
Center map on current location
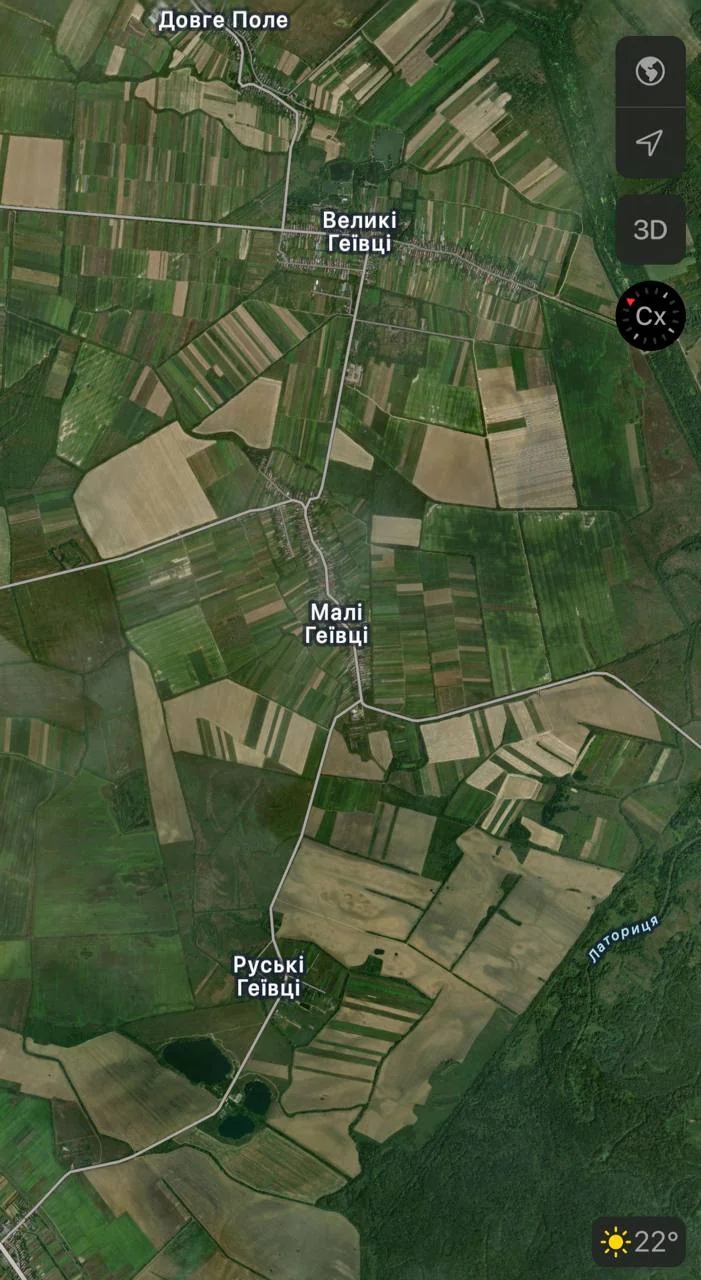pyautogui.click(x=650, y=143)
